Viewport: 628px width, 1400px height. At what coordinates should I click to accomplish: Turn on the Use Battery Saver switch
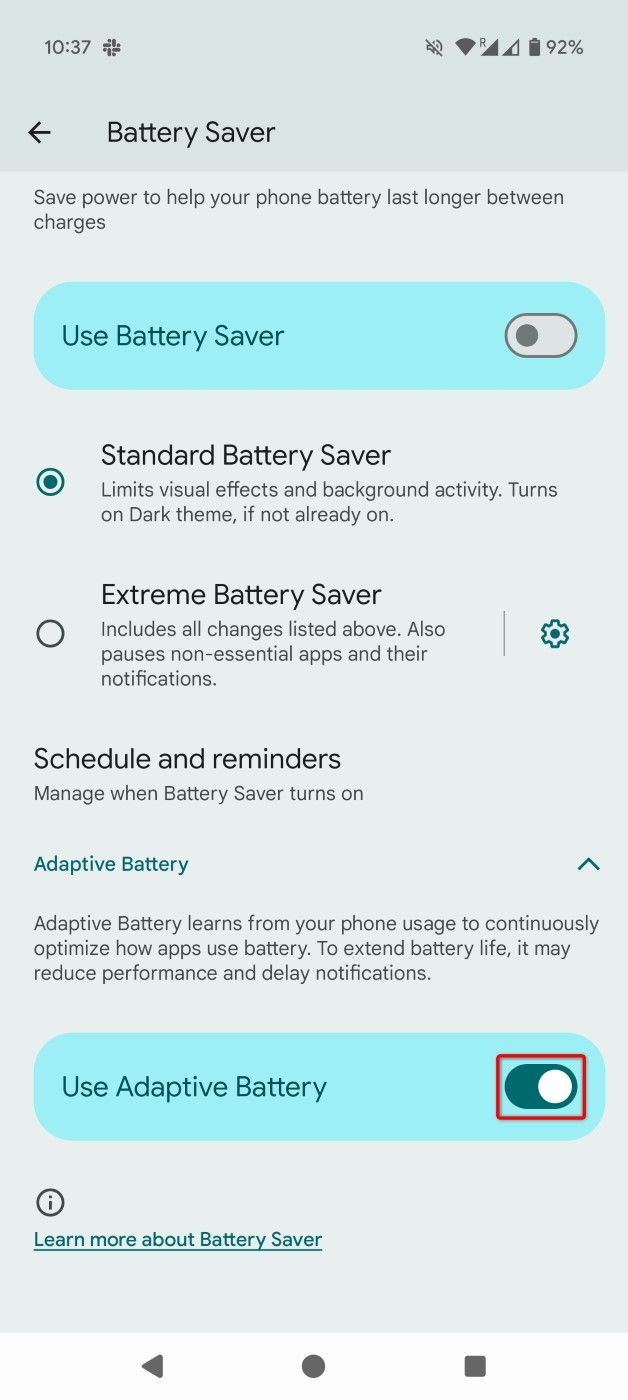click(540, 336)
